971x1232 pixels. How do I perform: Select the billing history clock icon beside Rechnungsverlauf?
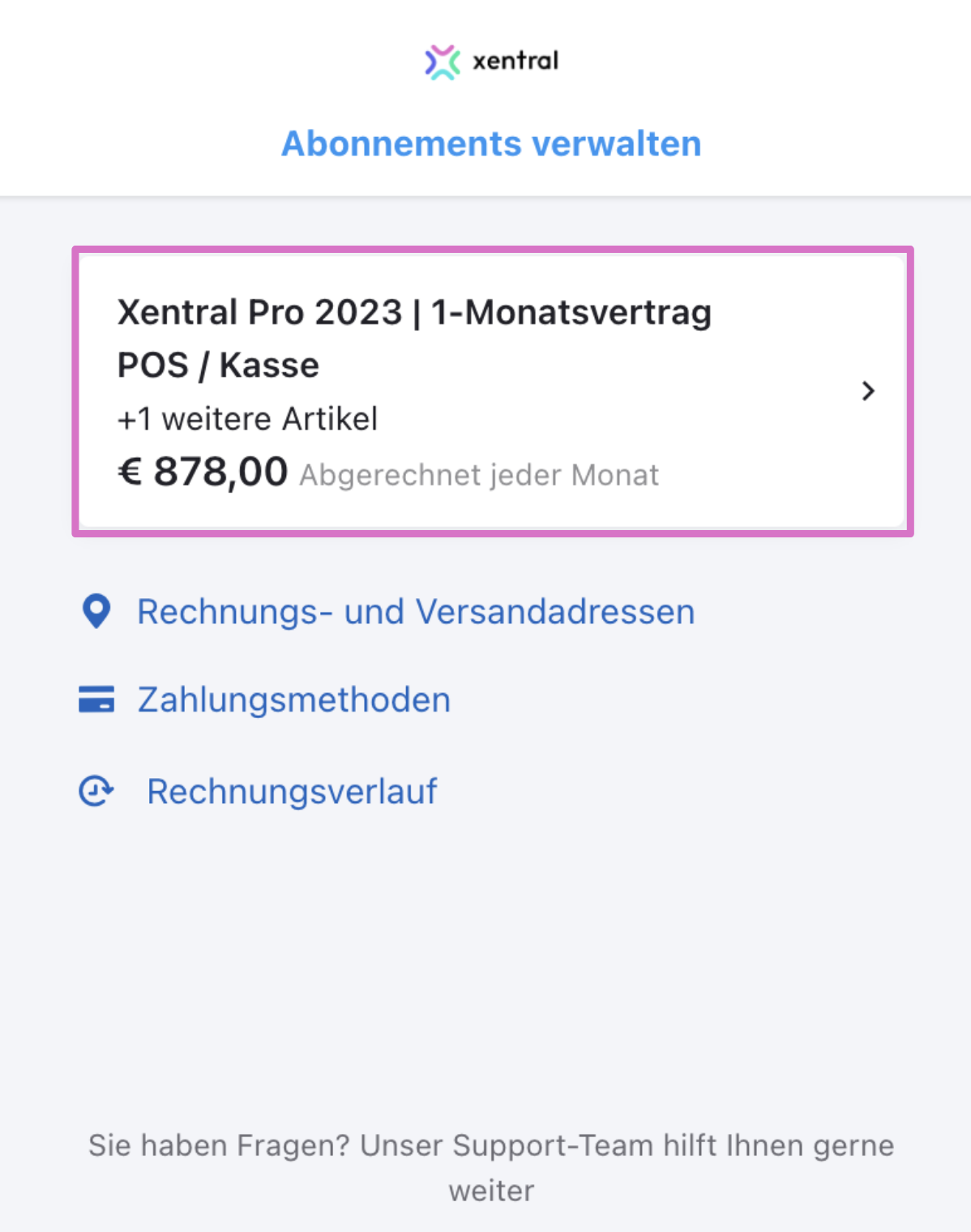coord(96,789)
